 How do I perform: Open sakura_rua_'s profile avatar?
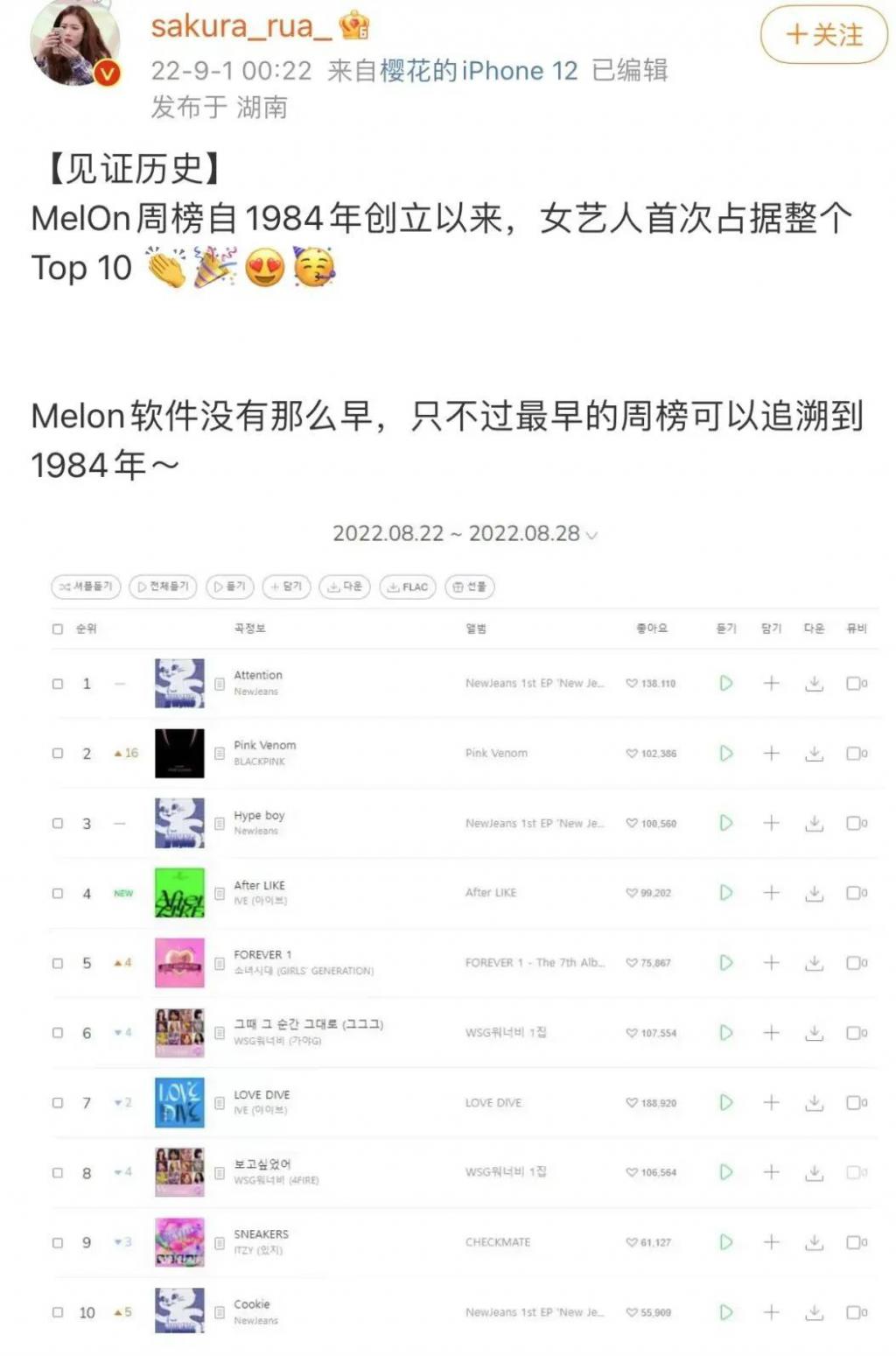point(75,42)
